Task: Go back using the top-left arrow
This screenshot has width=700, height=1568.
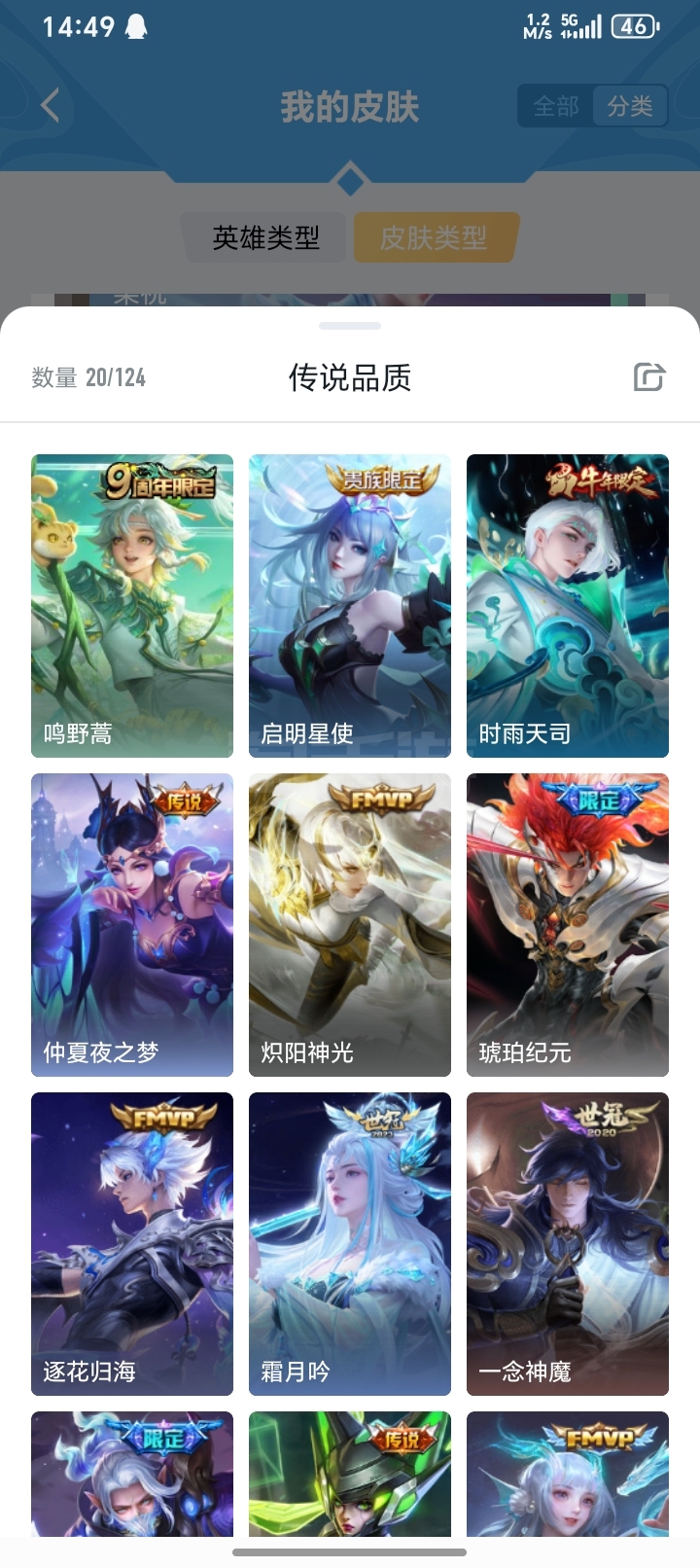Action: pyautogui.click(x=51, y=105)
